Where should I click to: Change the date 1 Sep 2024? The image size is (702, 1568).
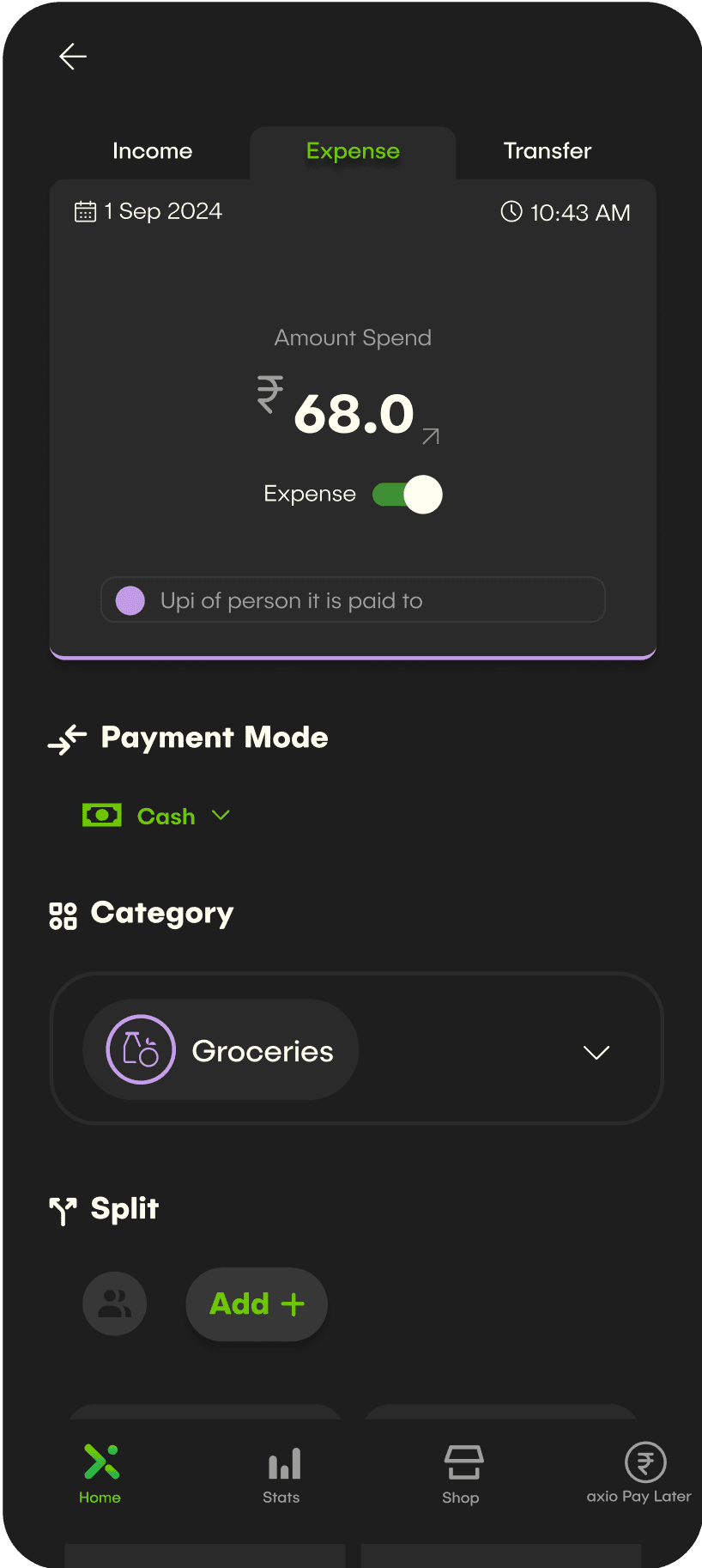coord(148,211)
